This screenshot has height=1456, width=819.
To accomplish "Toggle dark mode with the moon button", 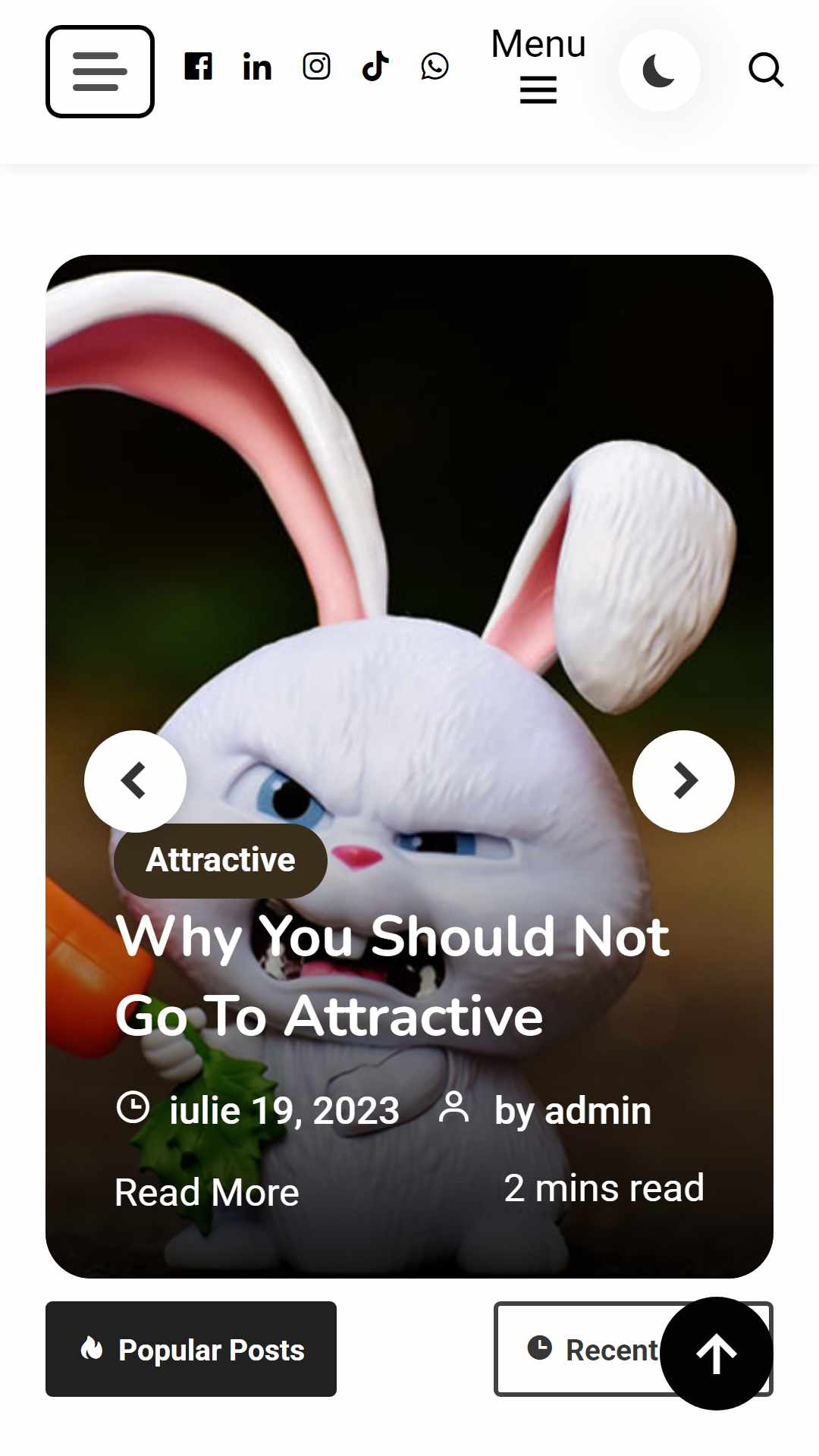I will (x=659, y=71).
